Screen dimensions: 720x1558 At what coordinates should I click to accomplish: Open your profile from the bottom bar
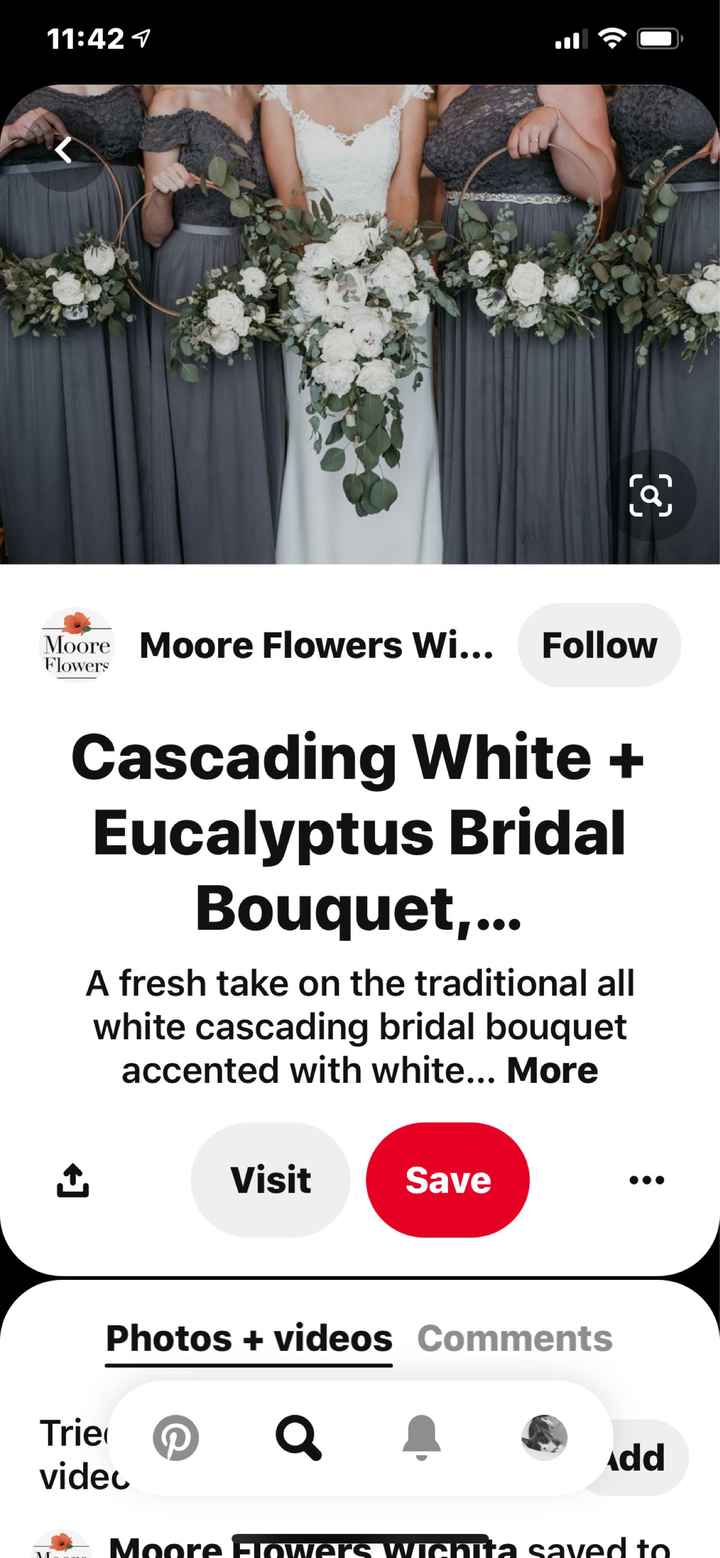[544, 1438]
